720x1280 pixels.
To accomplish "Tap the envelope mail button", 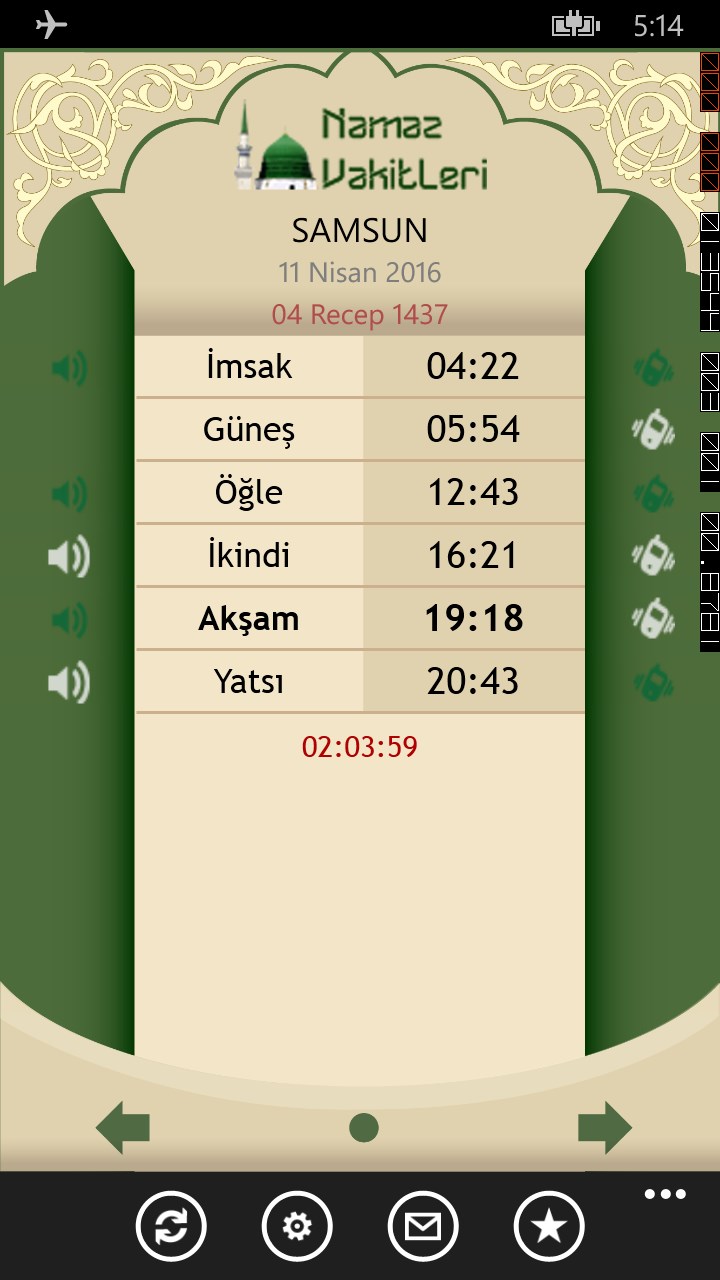I will coord(423,1226).
